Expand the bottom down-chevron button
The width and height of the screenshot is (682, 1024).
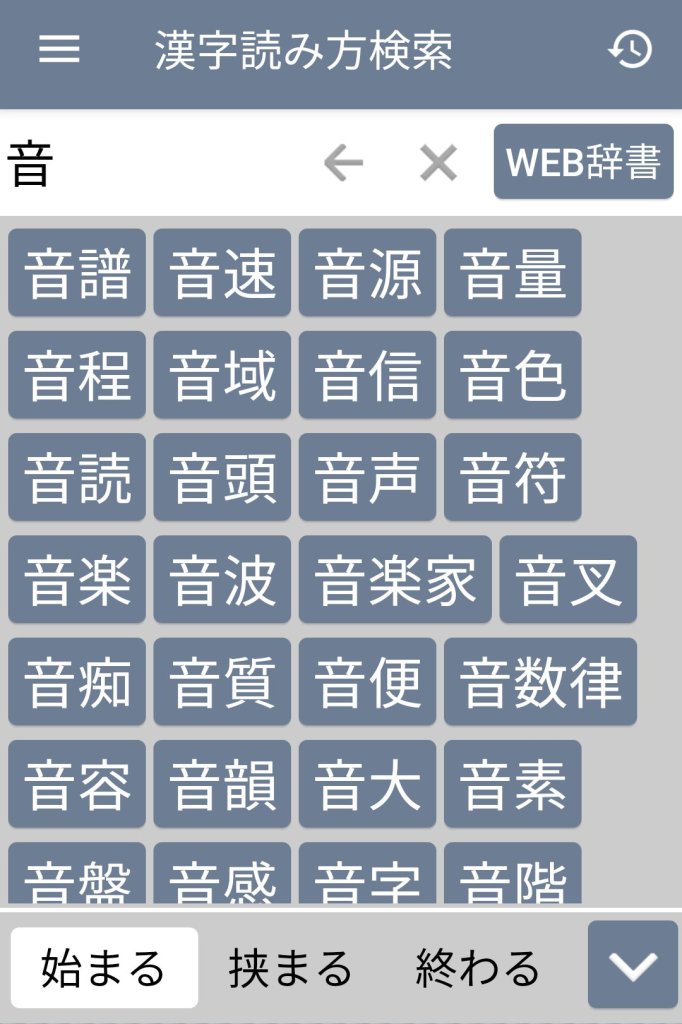coord(634,965)
